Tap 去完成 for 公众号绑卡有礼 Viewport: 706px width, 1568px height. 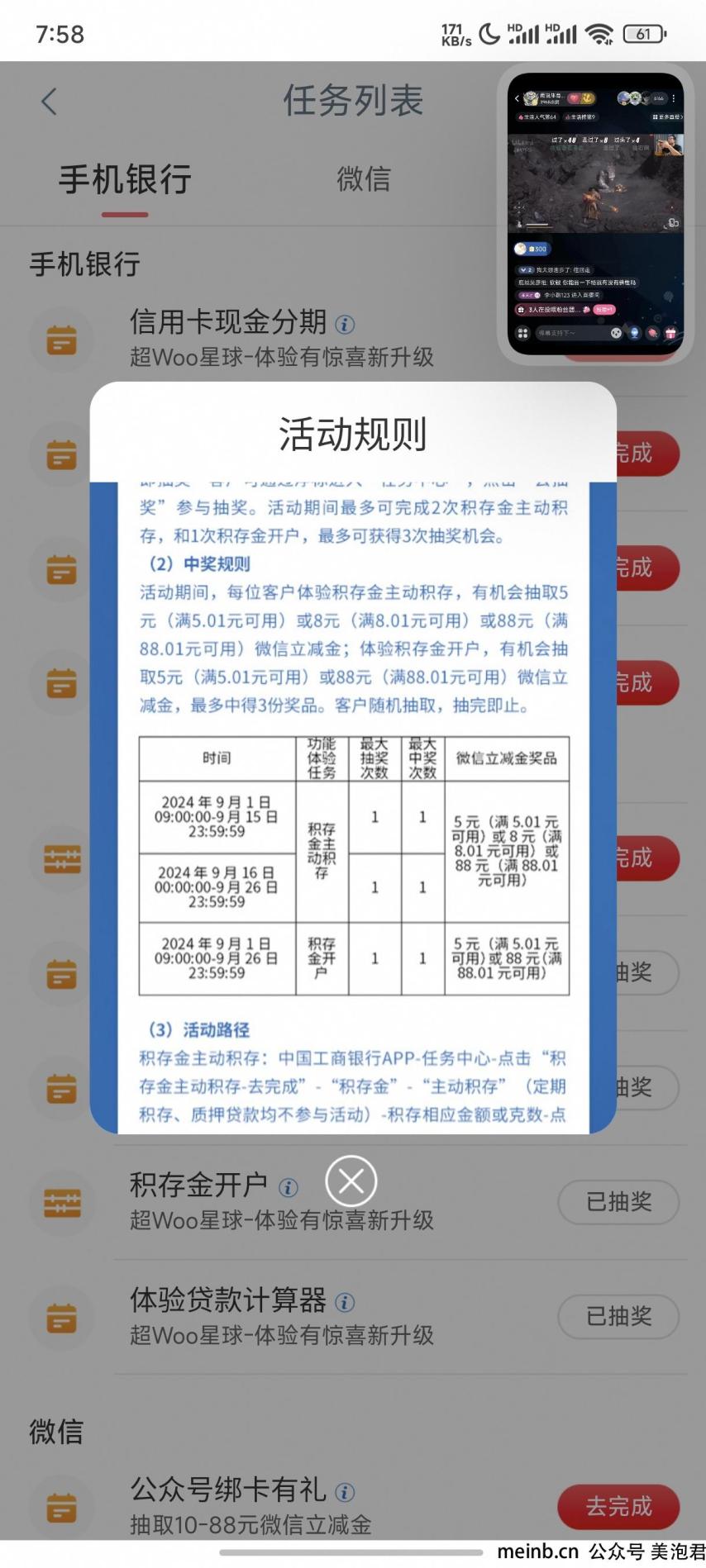[618, 1506]
